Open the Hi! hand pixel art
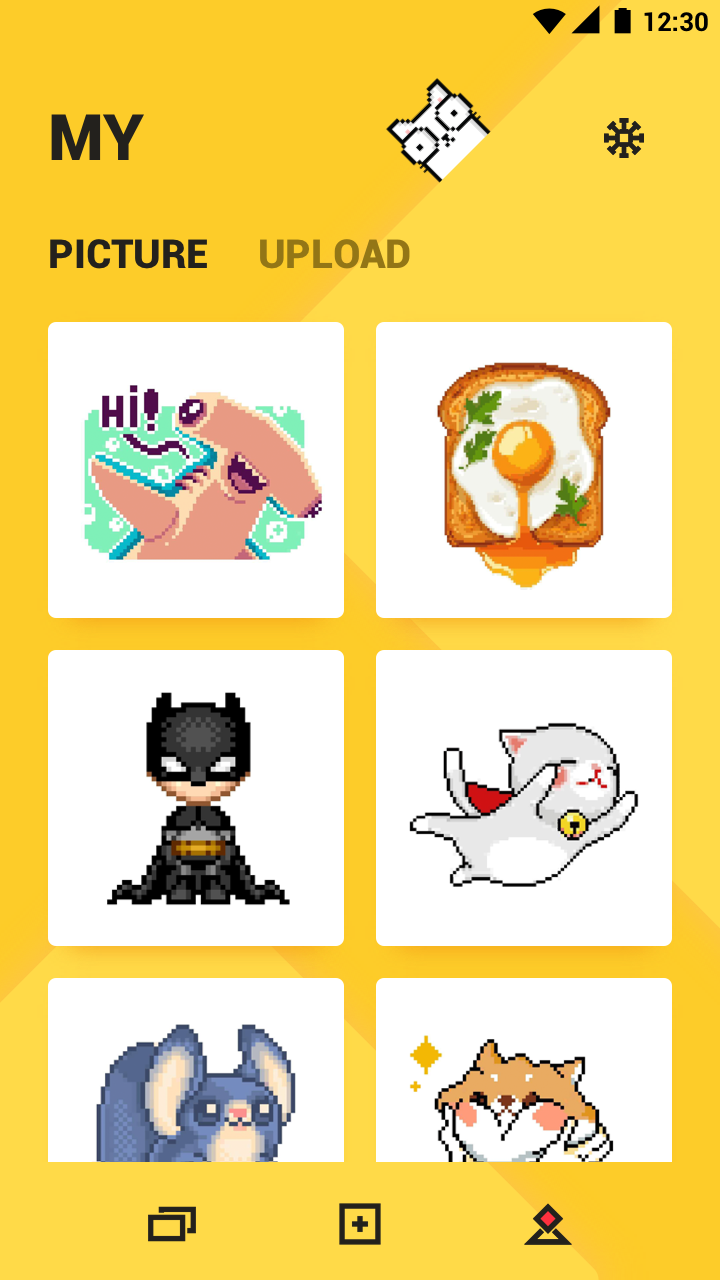This screenshot has width=720, height=1280. click(196, 470)
